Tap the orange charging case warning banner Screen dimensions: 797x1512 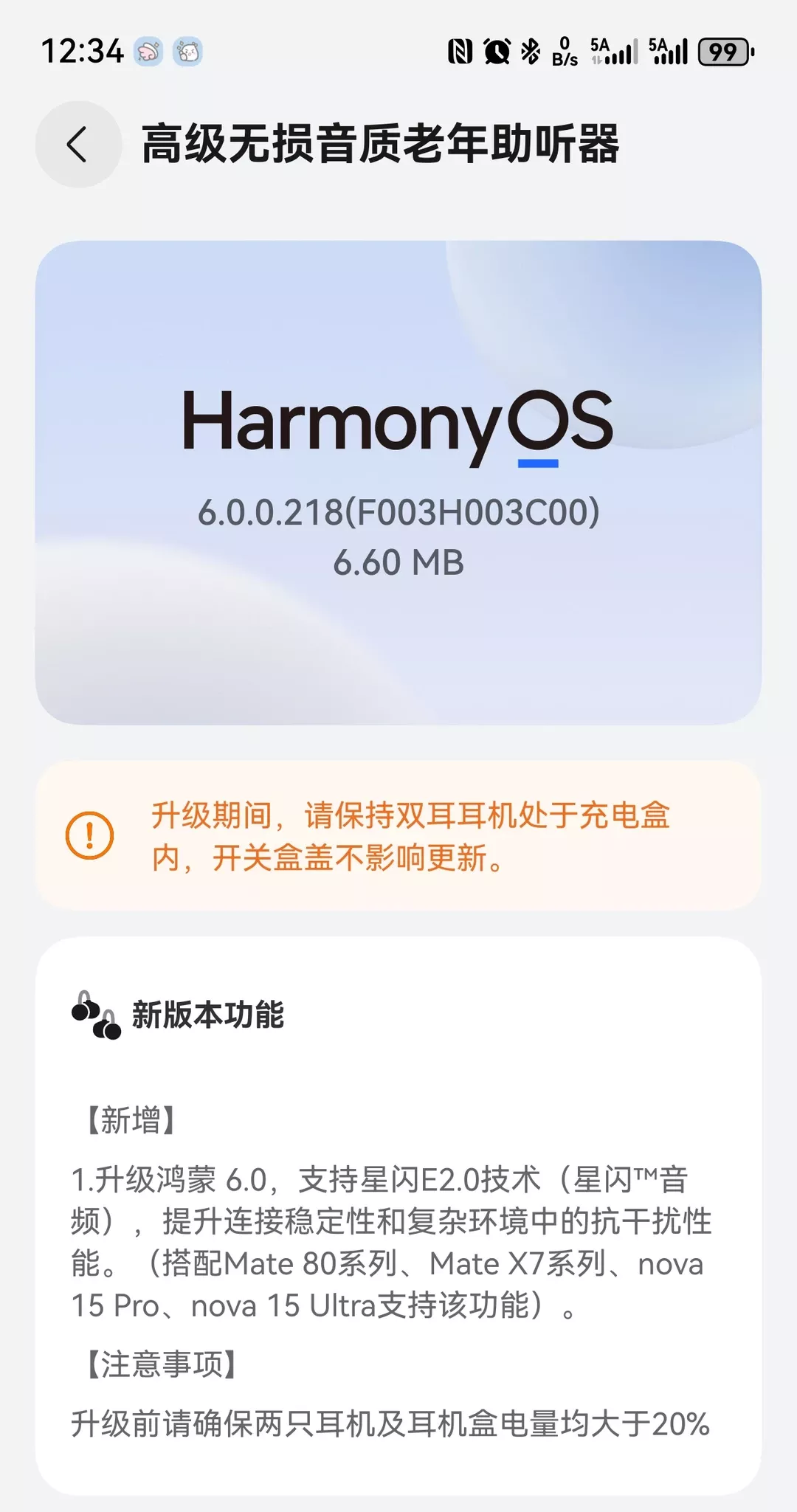(398, 834)
